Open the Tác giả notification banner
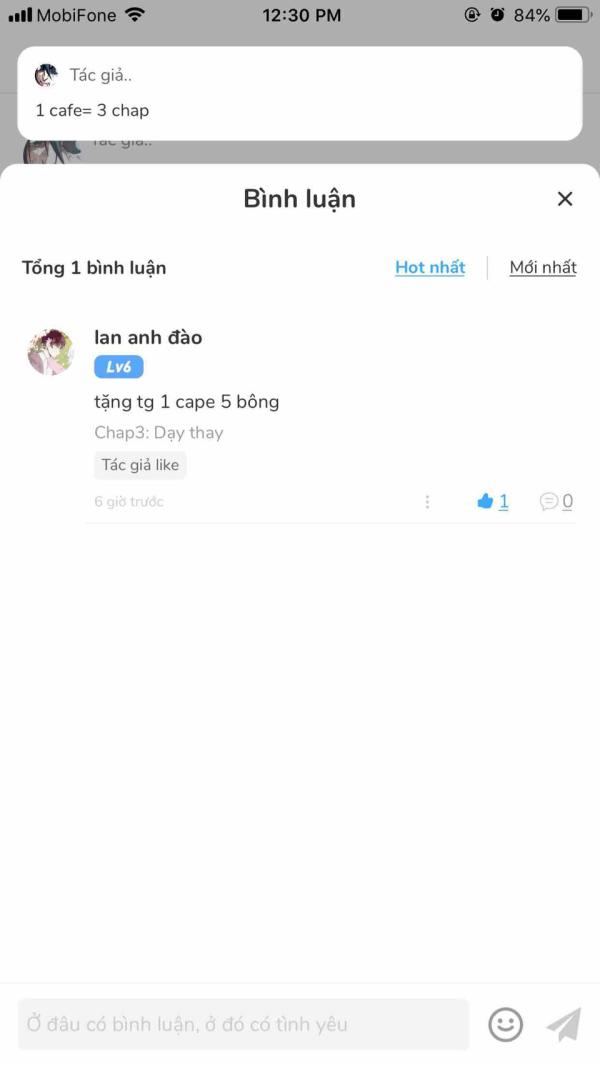This screenshot has height=1067, width=600. (x=300, y=92)
